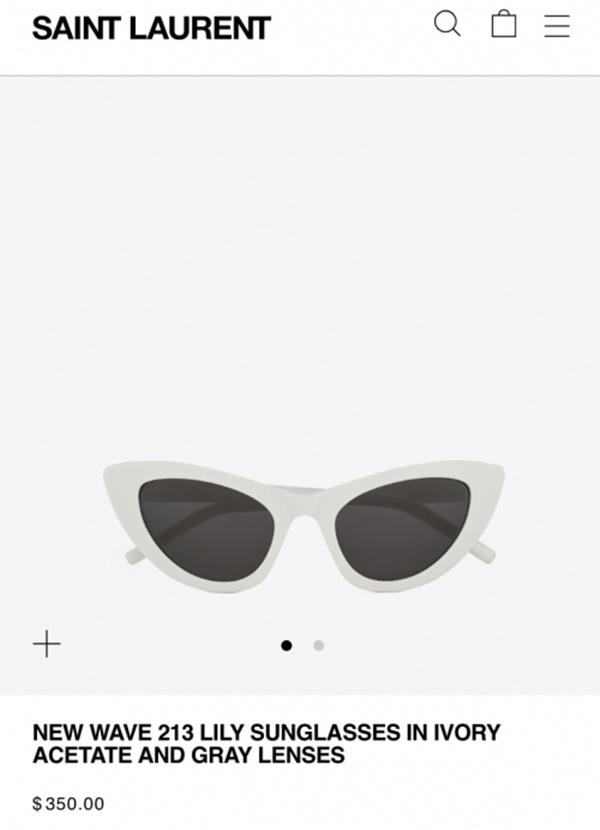View the shopping bag
600x830 pixels.
pos(504,24)
